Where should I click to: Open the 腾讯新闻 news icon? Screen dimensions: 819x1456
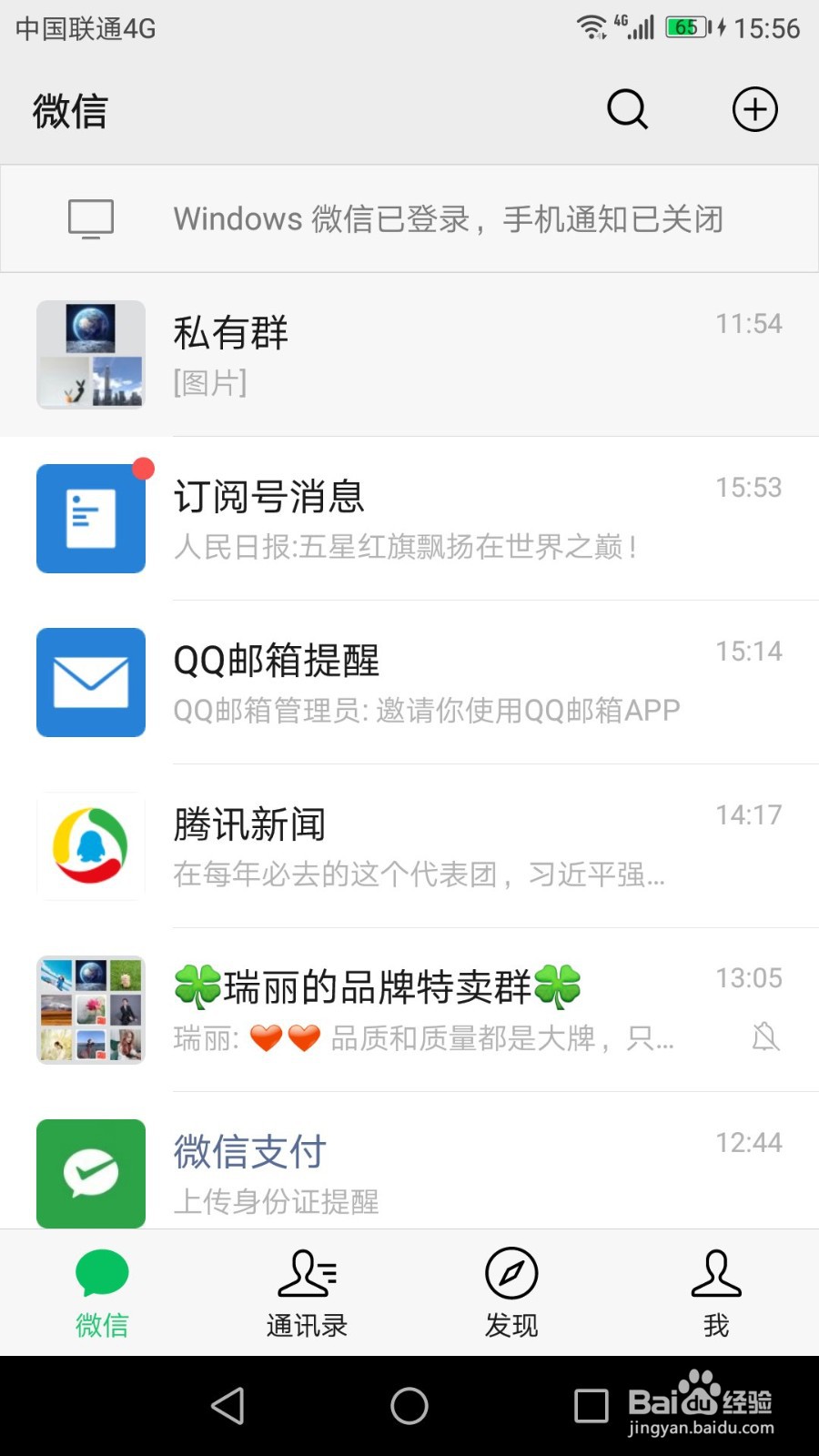[90, 845]
